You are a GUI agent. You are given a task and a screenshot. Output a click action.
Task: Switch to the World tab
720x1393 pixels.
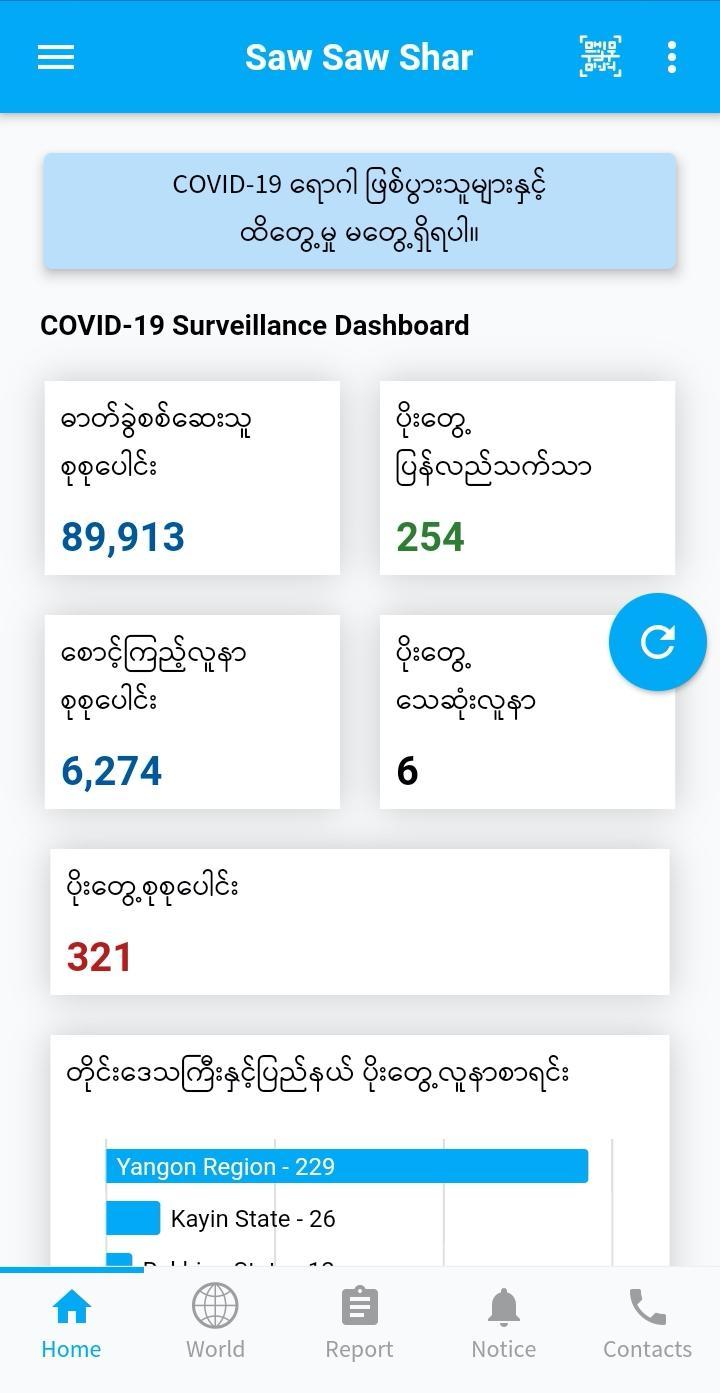[x=215, y=1322]
